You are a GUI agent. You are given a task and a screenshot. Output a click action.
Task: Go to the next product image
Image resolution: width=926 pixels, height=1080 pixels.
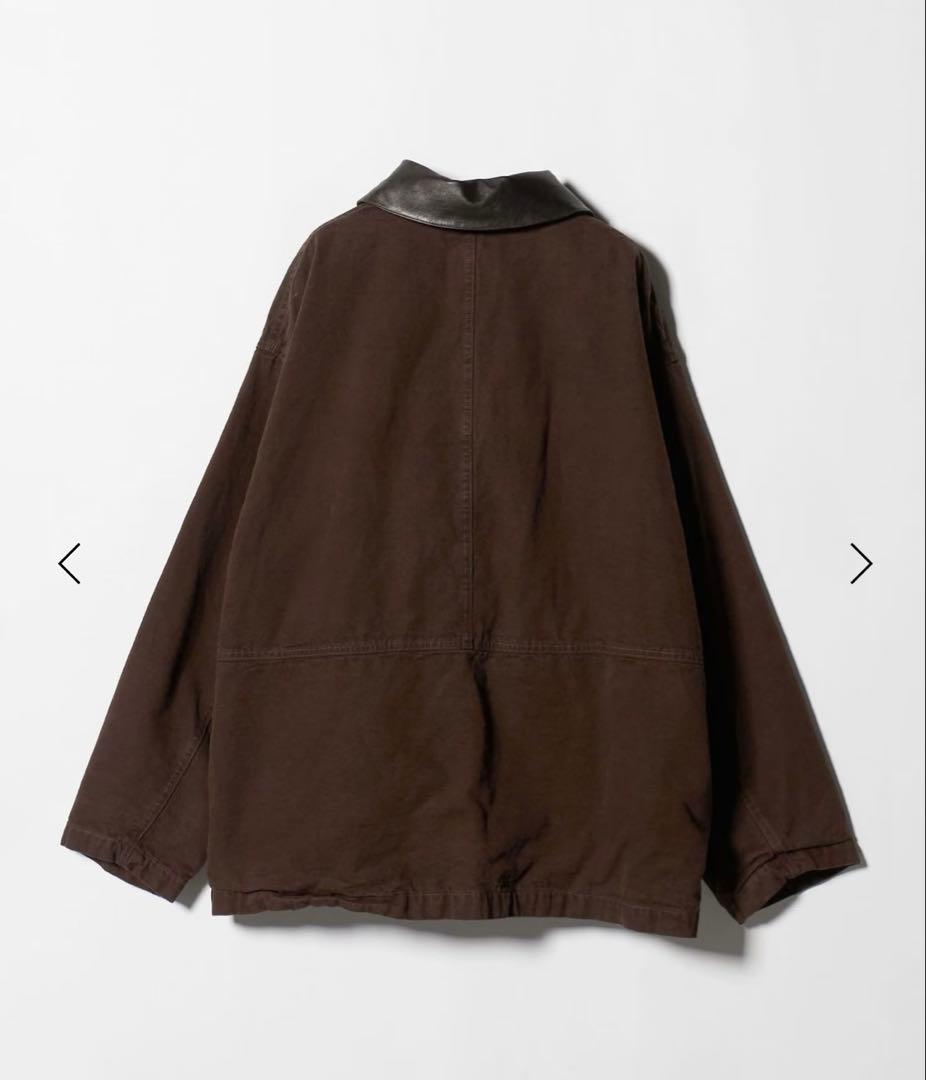click(x=860, y=563)
